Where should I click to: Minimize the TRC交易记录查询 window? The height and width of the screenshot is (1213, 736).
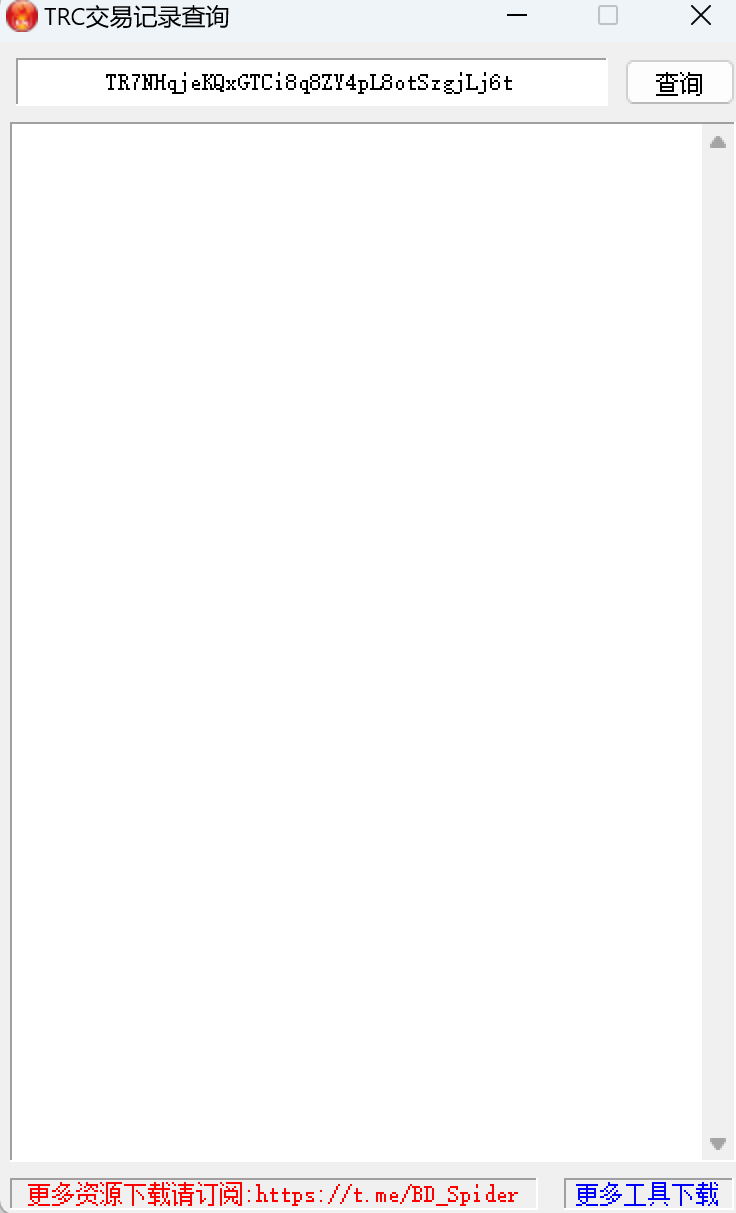coord(517,16)
